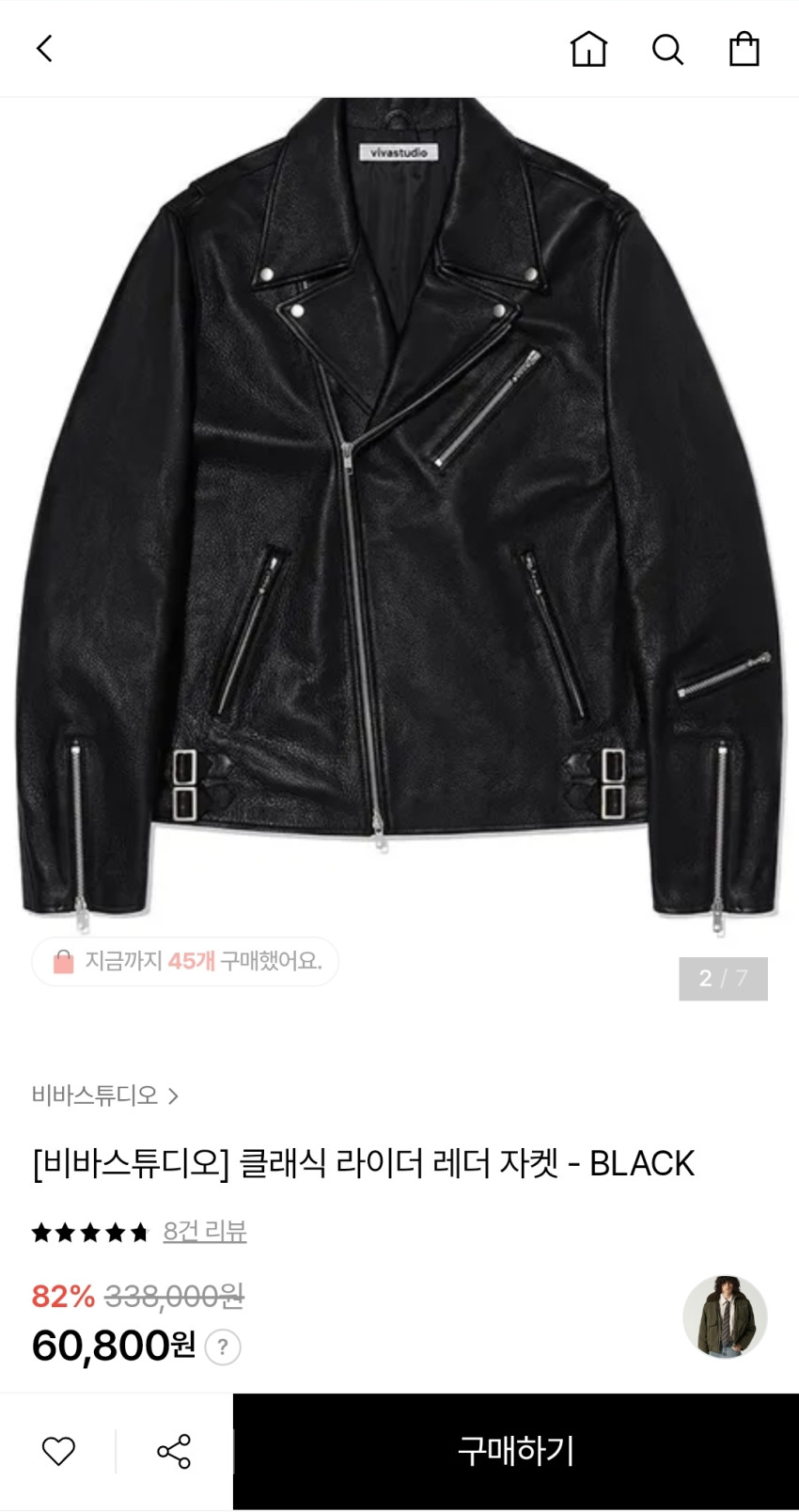Add this jacket to wishlist
Screen dimensions: 799x1512
coord(58,1451)
